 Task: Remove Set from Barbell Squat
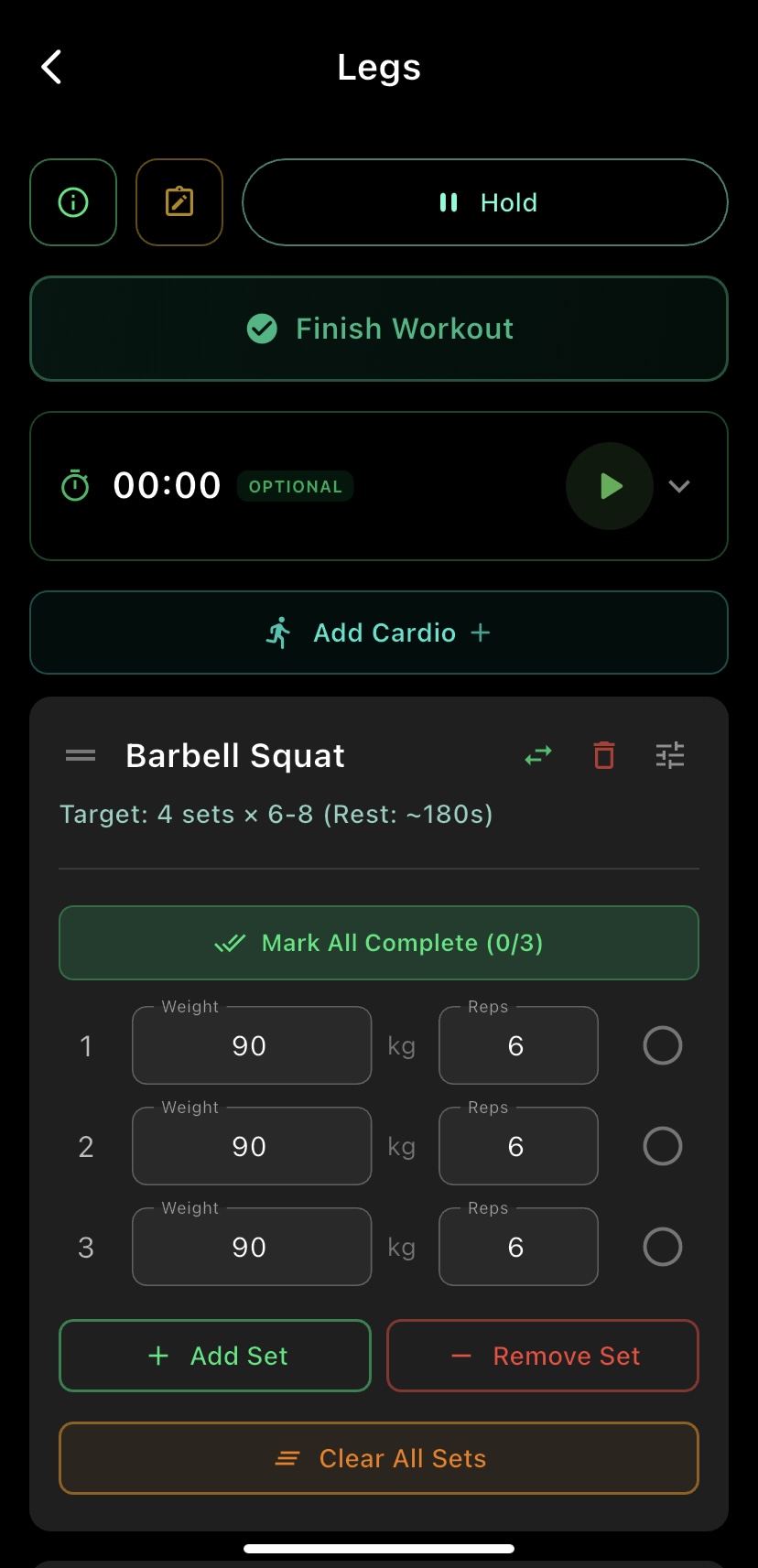pos(543,1356)
